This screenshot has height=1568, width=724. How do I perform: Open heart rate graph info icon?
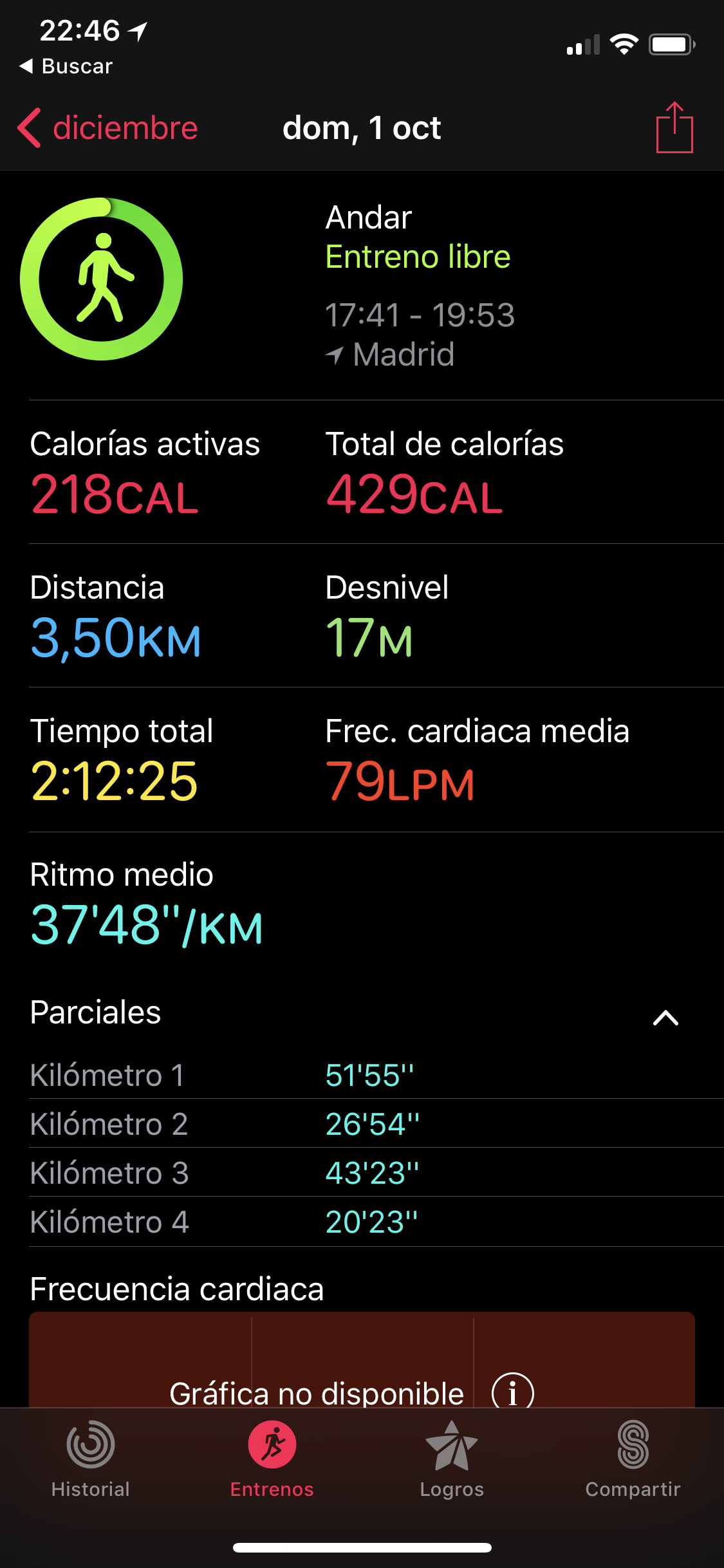[513, 1392]
